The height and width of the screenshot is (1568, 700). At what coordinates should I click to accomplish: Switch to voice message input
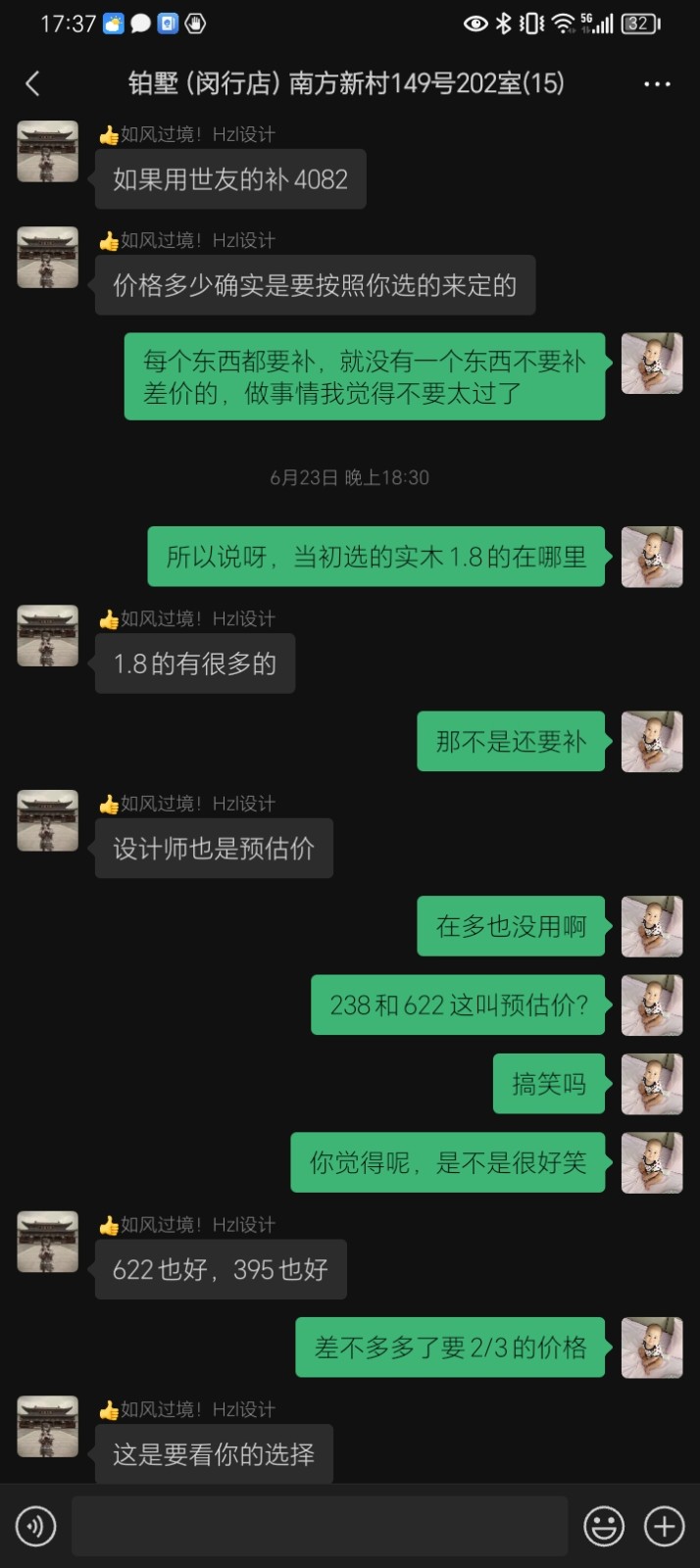click(x=36, y=1526)
